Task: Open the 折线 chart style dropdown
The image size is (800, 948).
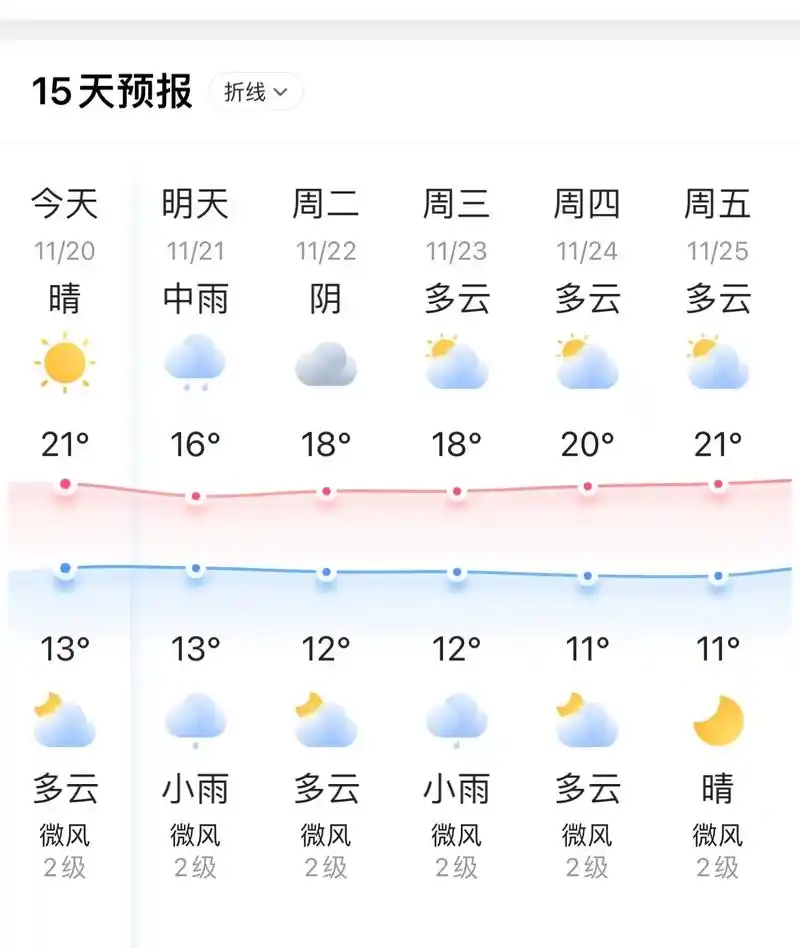Action: 256,92
